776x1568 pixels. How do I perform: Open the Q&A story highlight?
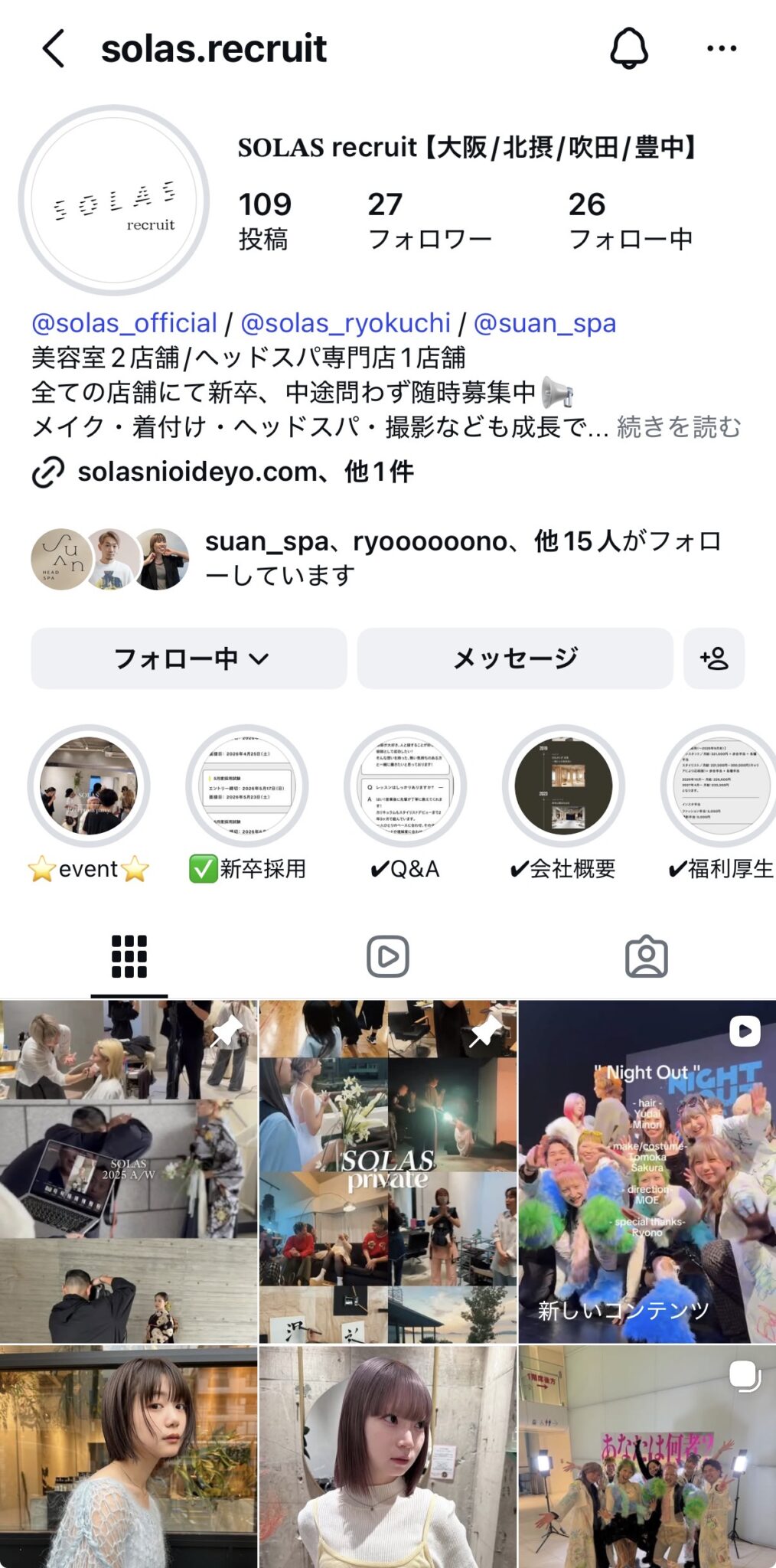[x=406, y=786]
